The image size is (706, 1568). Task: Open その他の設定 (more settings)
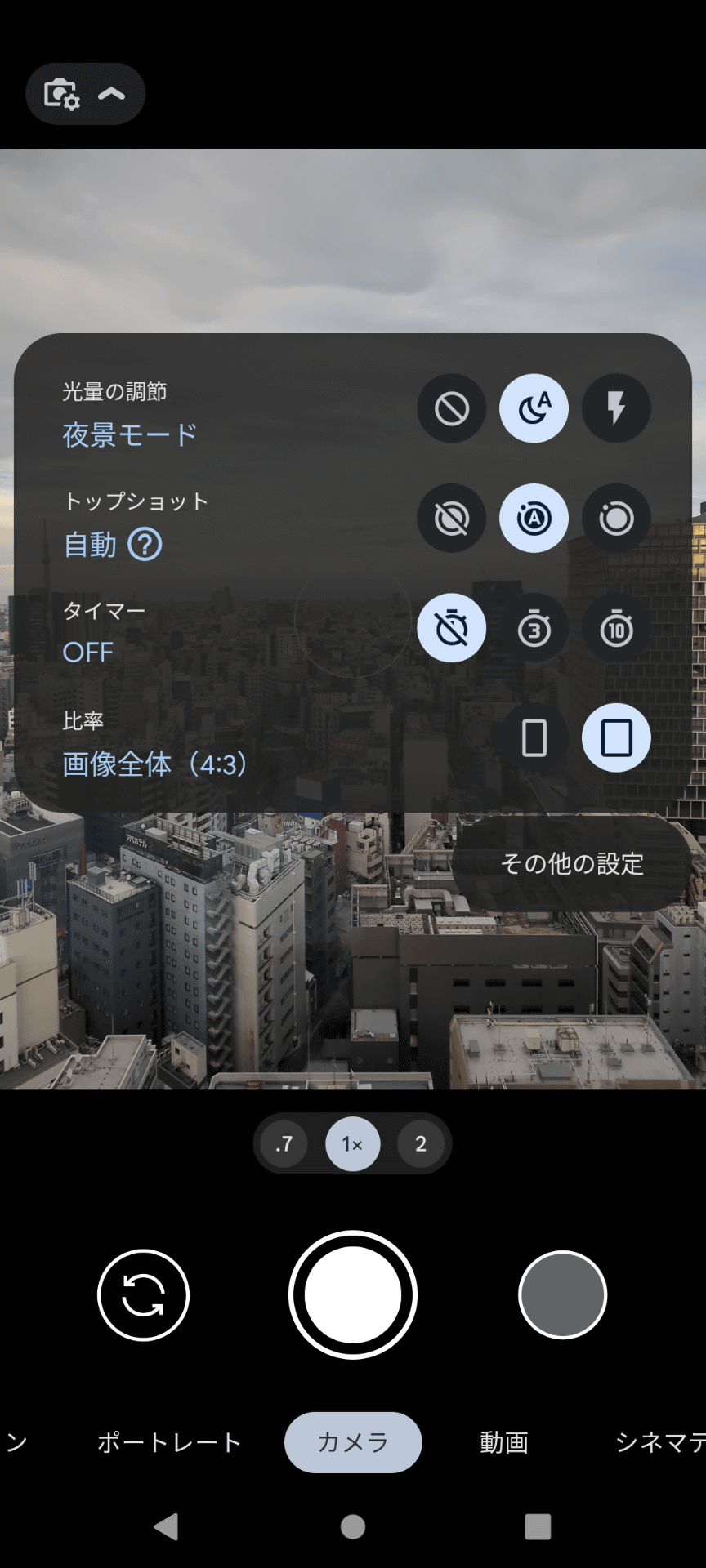[572, 863]
